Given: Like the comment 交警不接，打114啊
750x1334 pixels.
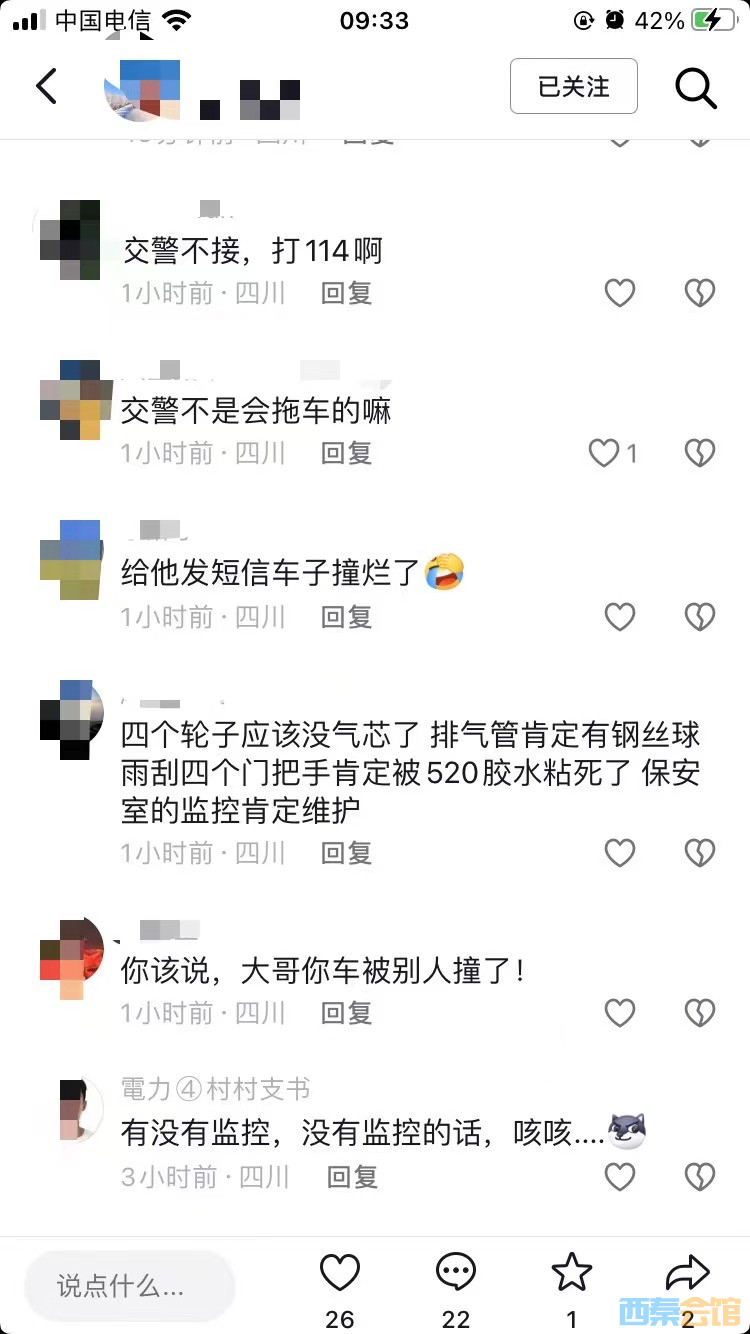Looking at the screenshot, I should (x=620, y=292).
